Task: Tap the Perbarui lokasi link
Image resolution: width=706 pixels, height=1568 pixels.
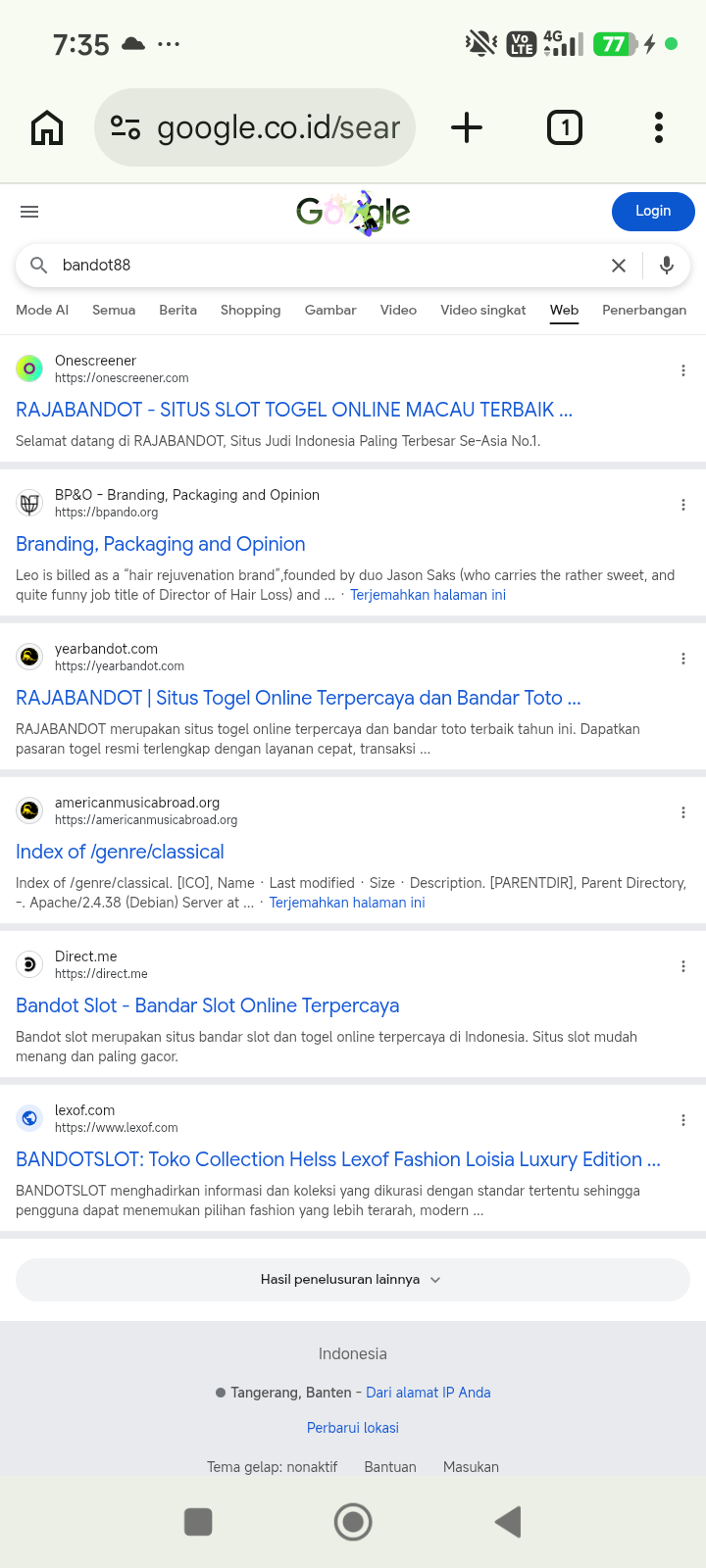Action: pyautogui.click(x=353, y=1428)
